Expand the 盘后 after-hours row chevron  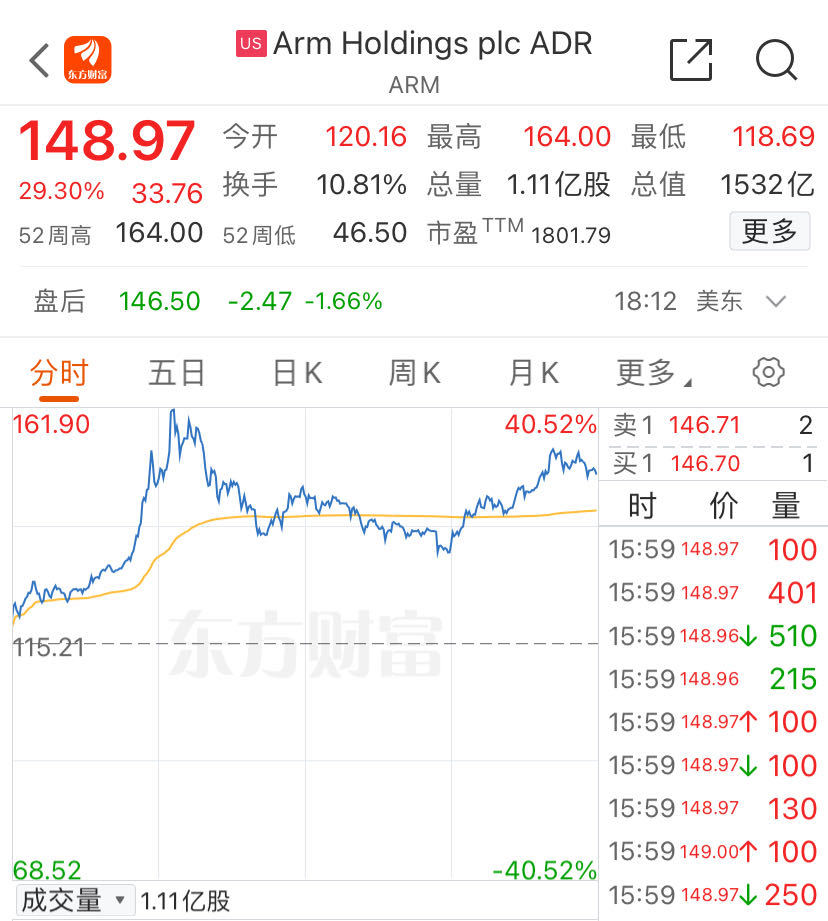[776, 301]
